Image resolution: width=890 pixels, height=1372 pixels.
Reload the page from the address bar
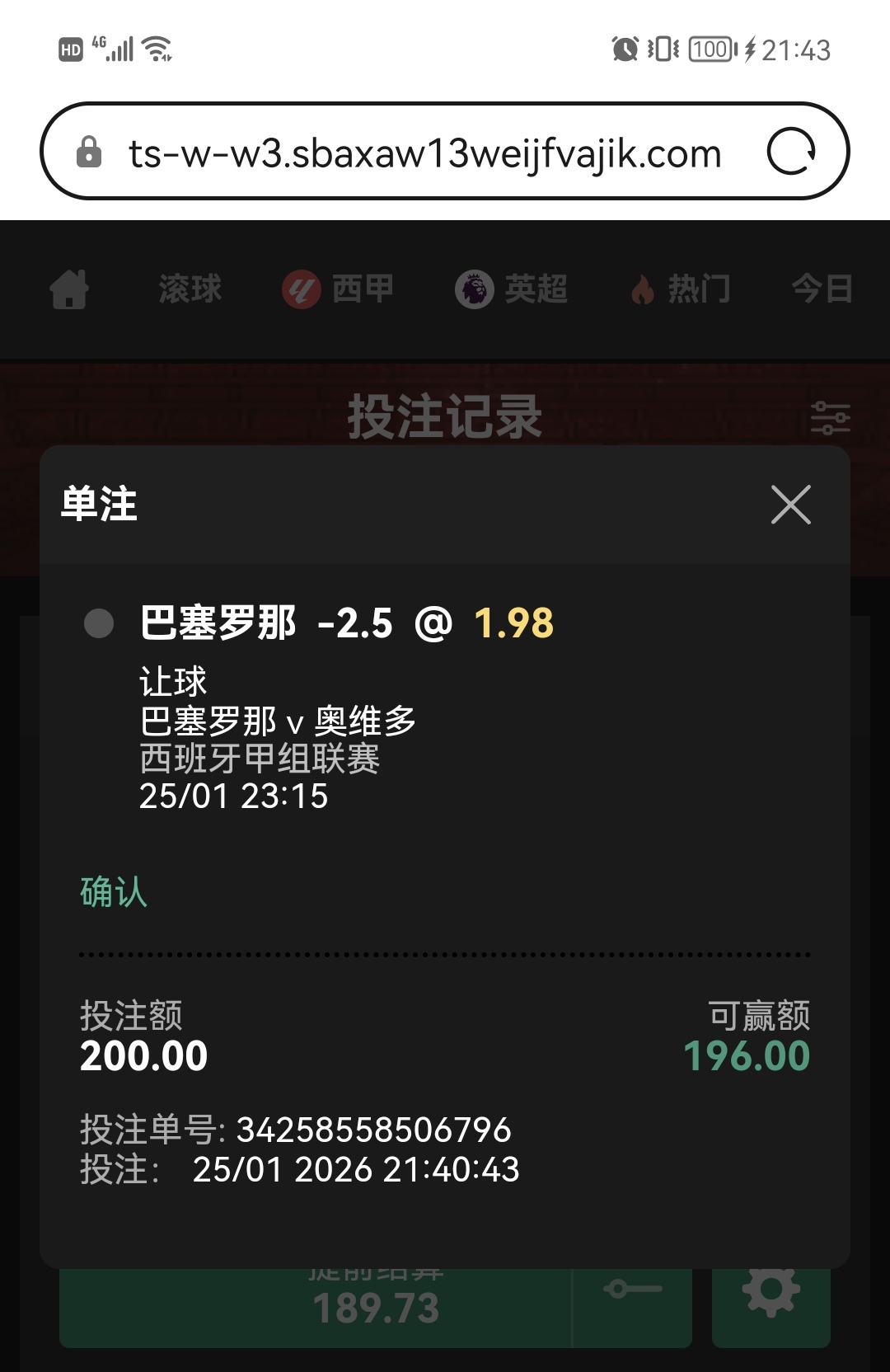point(790,152)
